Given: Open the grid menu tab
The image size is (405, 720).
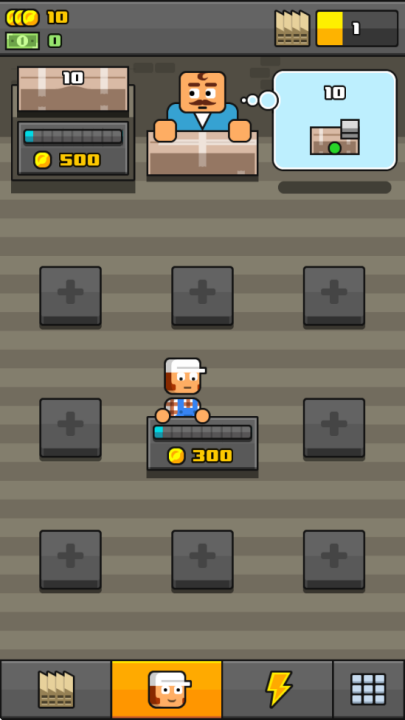Looking at the screenshot, I should [x=368, y=689].
